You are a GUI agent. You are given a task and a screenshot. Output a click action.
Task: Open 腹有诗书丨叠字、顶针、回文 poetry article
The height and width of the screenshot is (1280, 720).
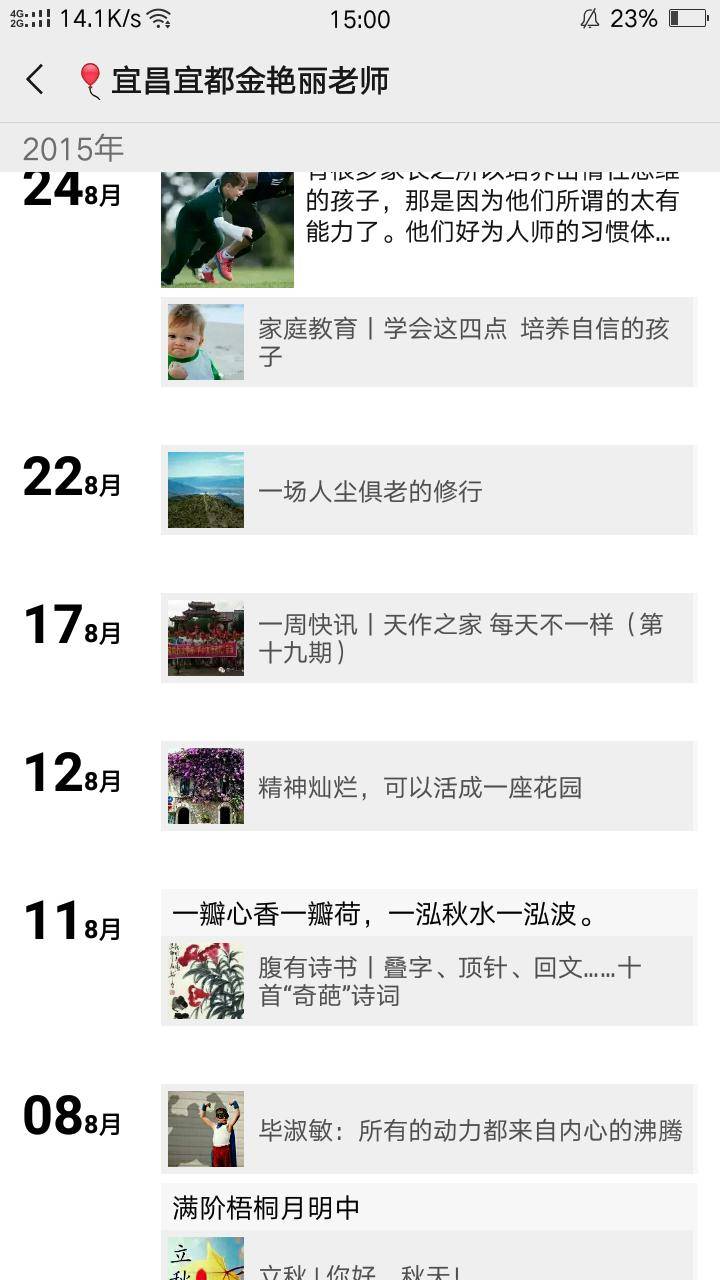pos(428,981)
